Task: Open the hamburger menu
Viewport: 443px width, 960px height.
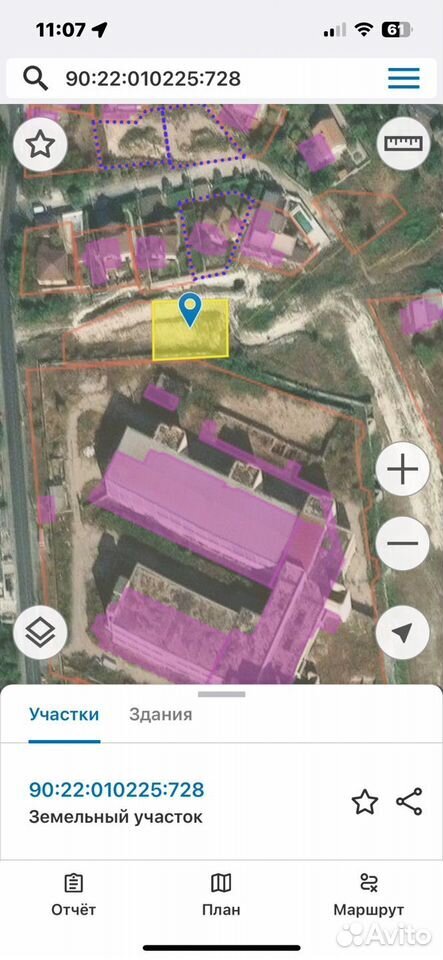Action: coord(404,78)
